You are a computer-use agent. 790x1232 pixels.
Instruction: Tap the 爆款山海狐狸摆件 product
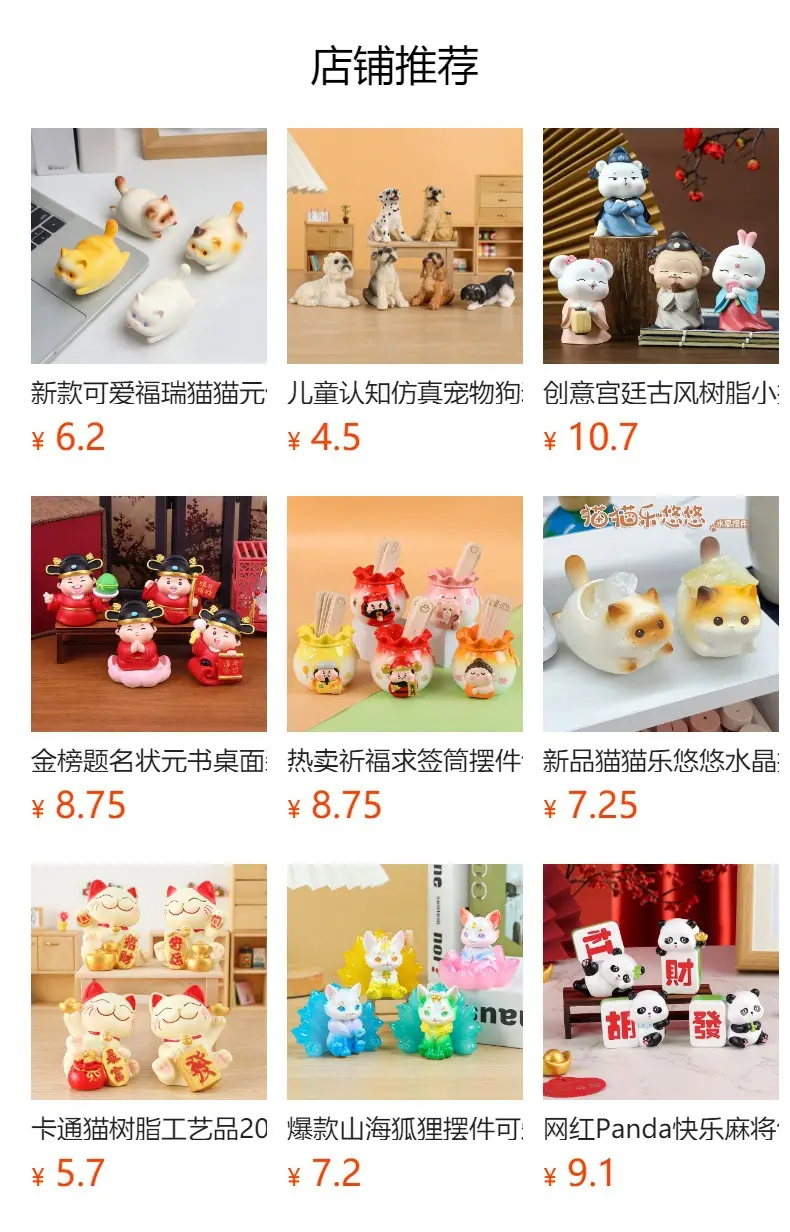(x=405, y=1028)
